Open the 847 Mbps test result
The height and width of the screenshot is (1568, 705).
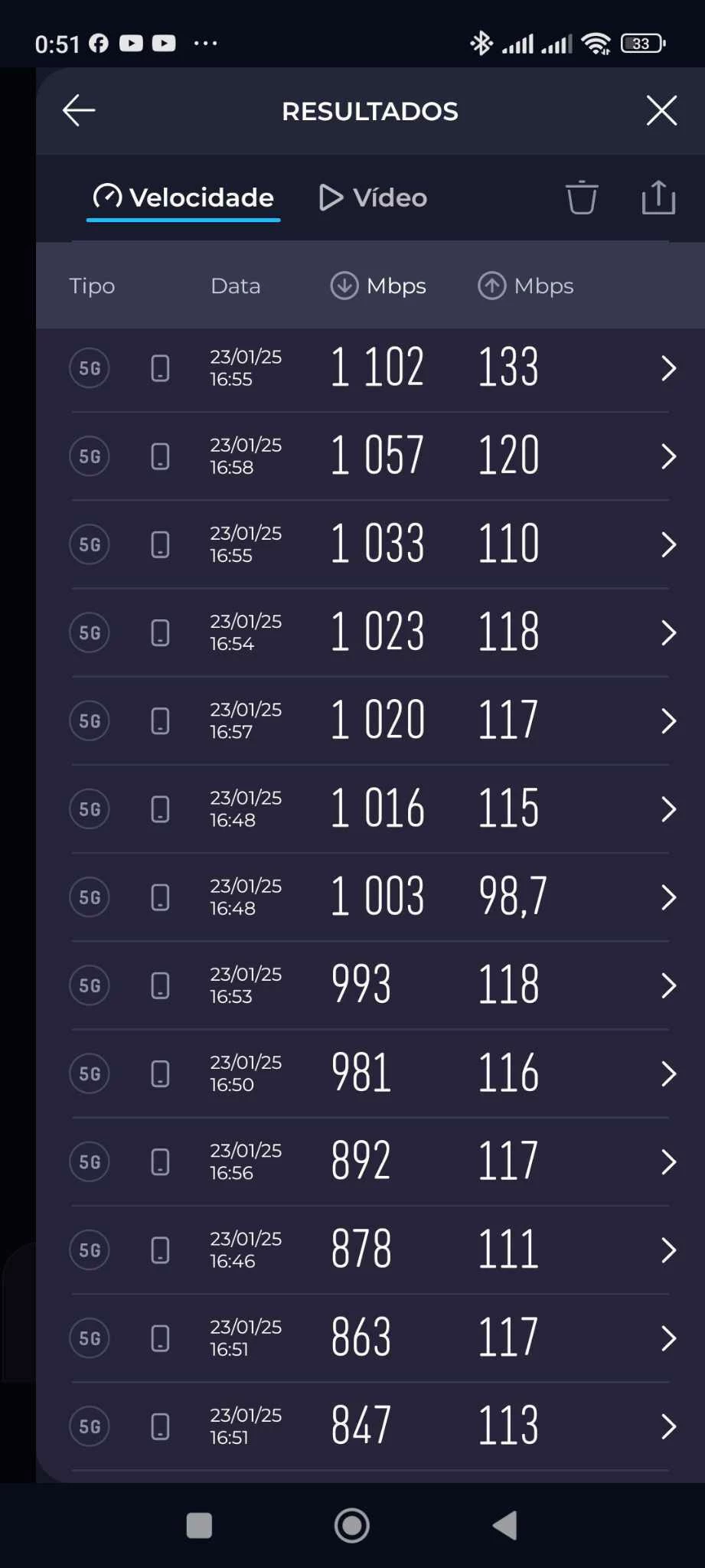370,1426
